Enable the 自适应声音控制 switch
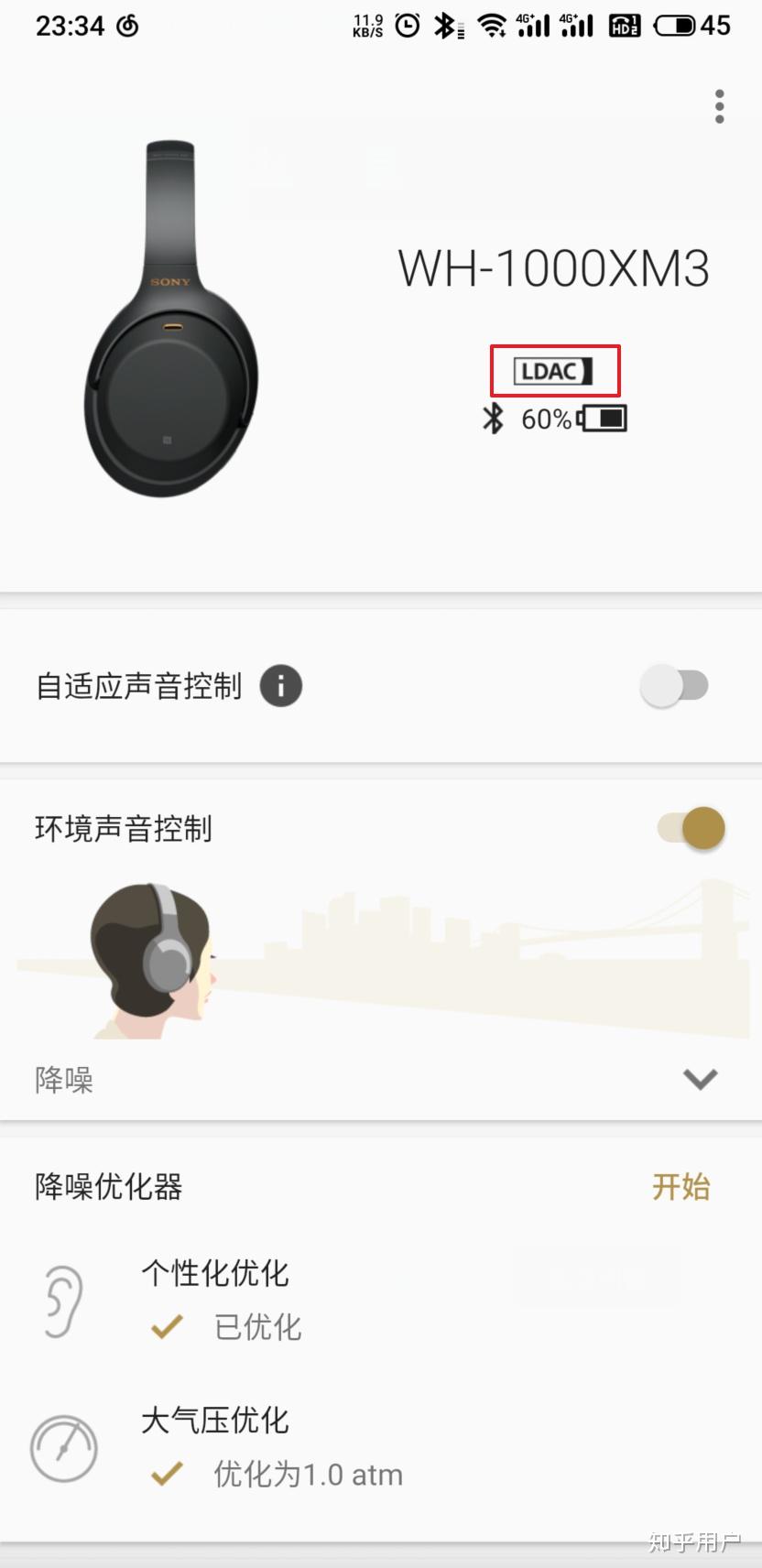Image resolution: width=762 pixels, height=1568 pixels. tap(677, 685)
